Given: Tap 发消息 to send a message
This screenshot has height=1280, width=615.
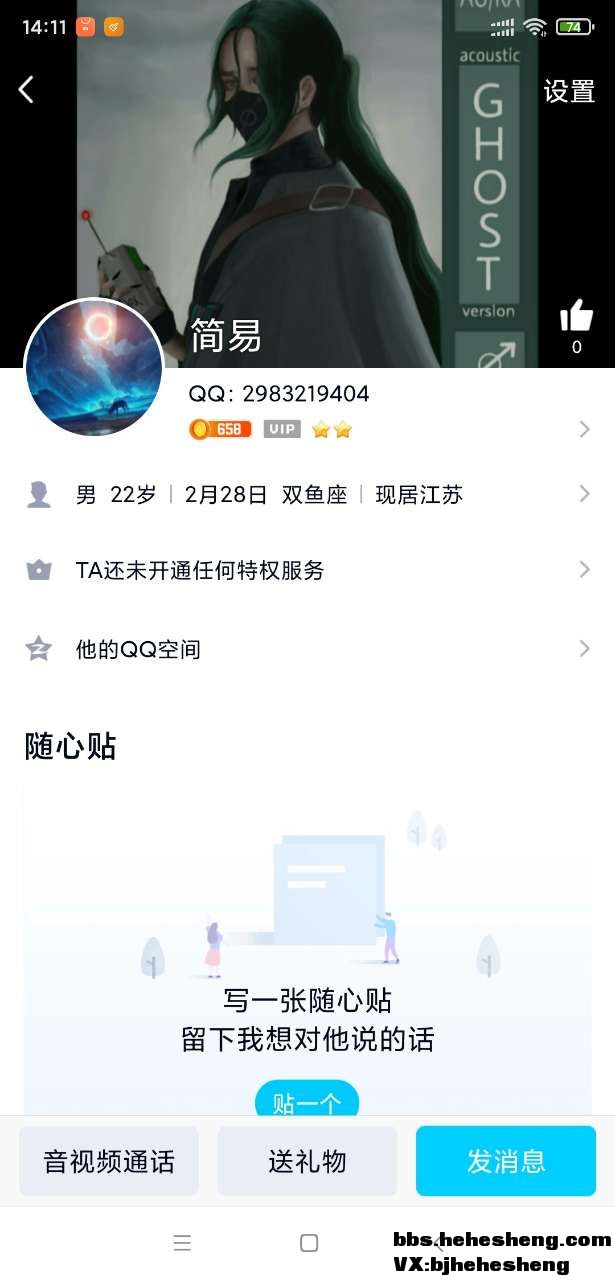Looking at the screenshot, I should click(x=506, y=1161).
